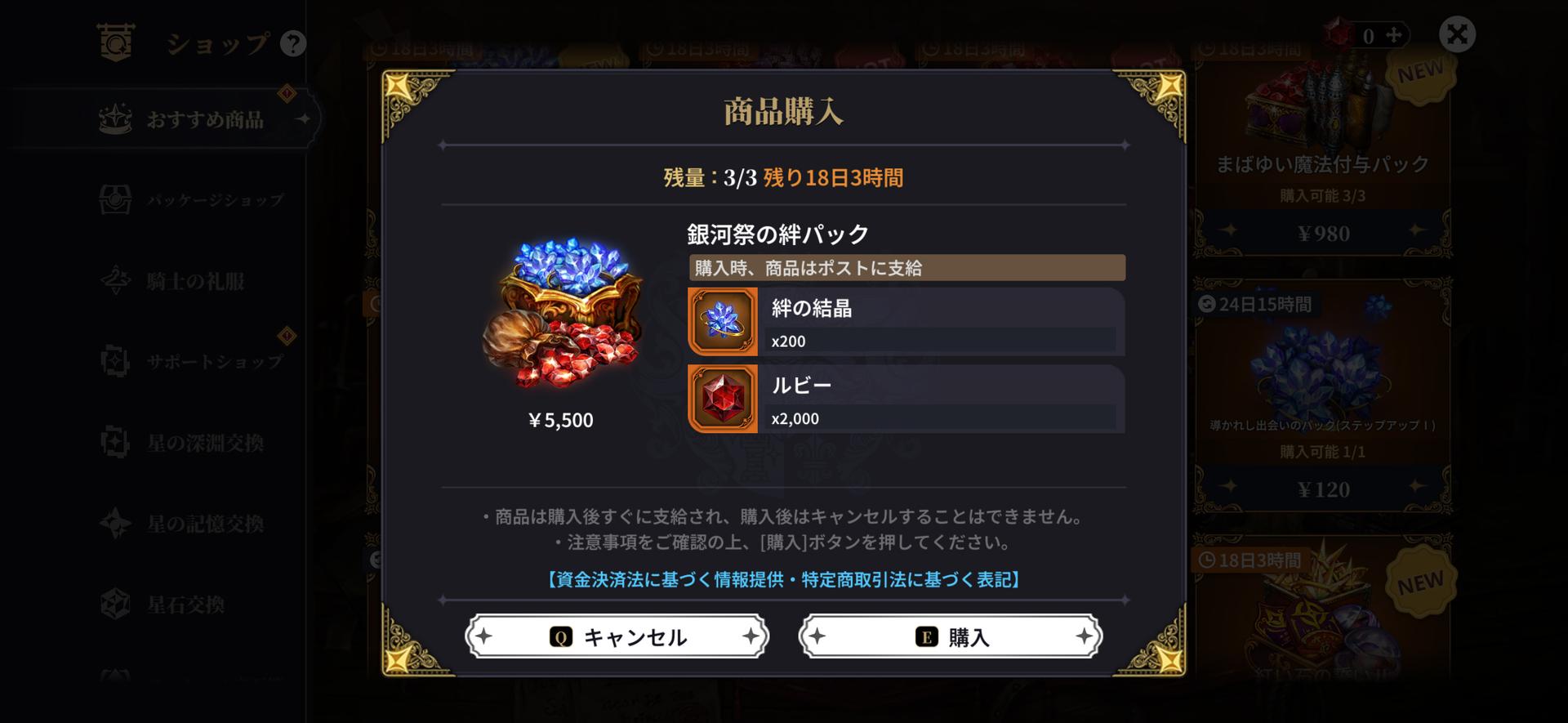View the ルビー item details
The height and width of the screenshot is (723, 1568).
723,399
